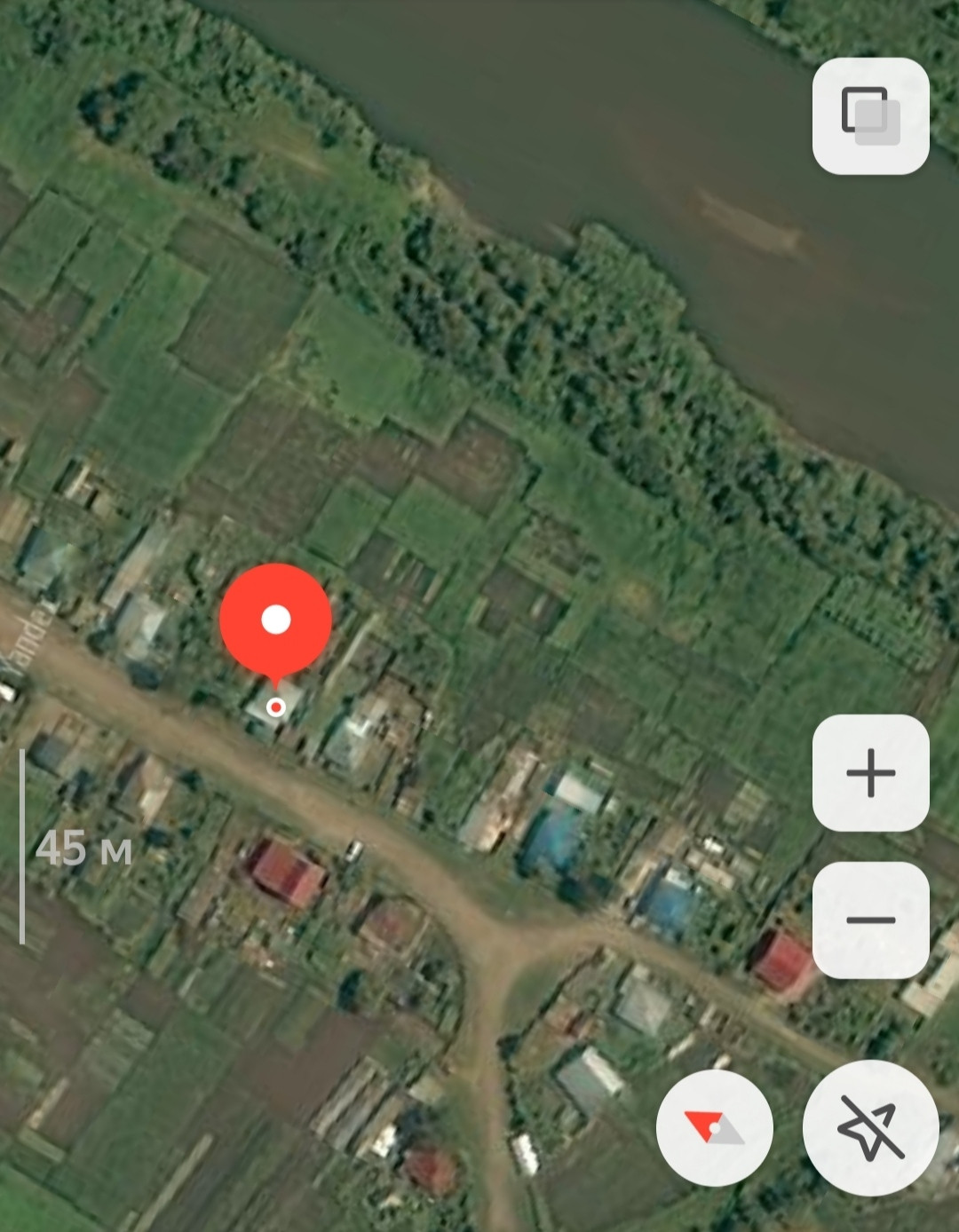959x1232 pixels.
Task: Tap the my location arrow button
Action: tap(870, 1127)
